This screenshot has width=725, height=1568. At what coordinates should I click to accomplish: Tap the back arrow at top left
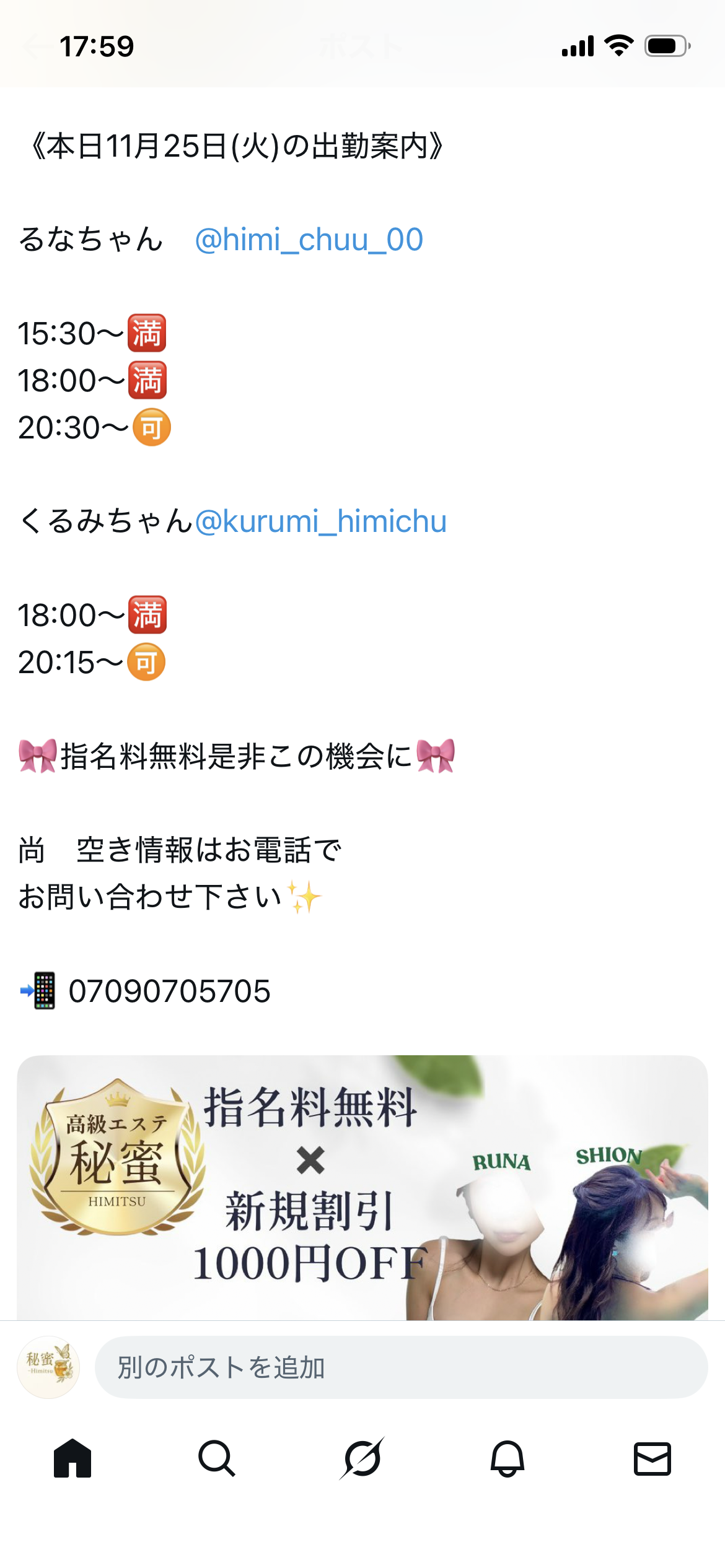pyautogui.click(x=31, y=46)
